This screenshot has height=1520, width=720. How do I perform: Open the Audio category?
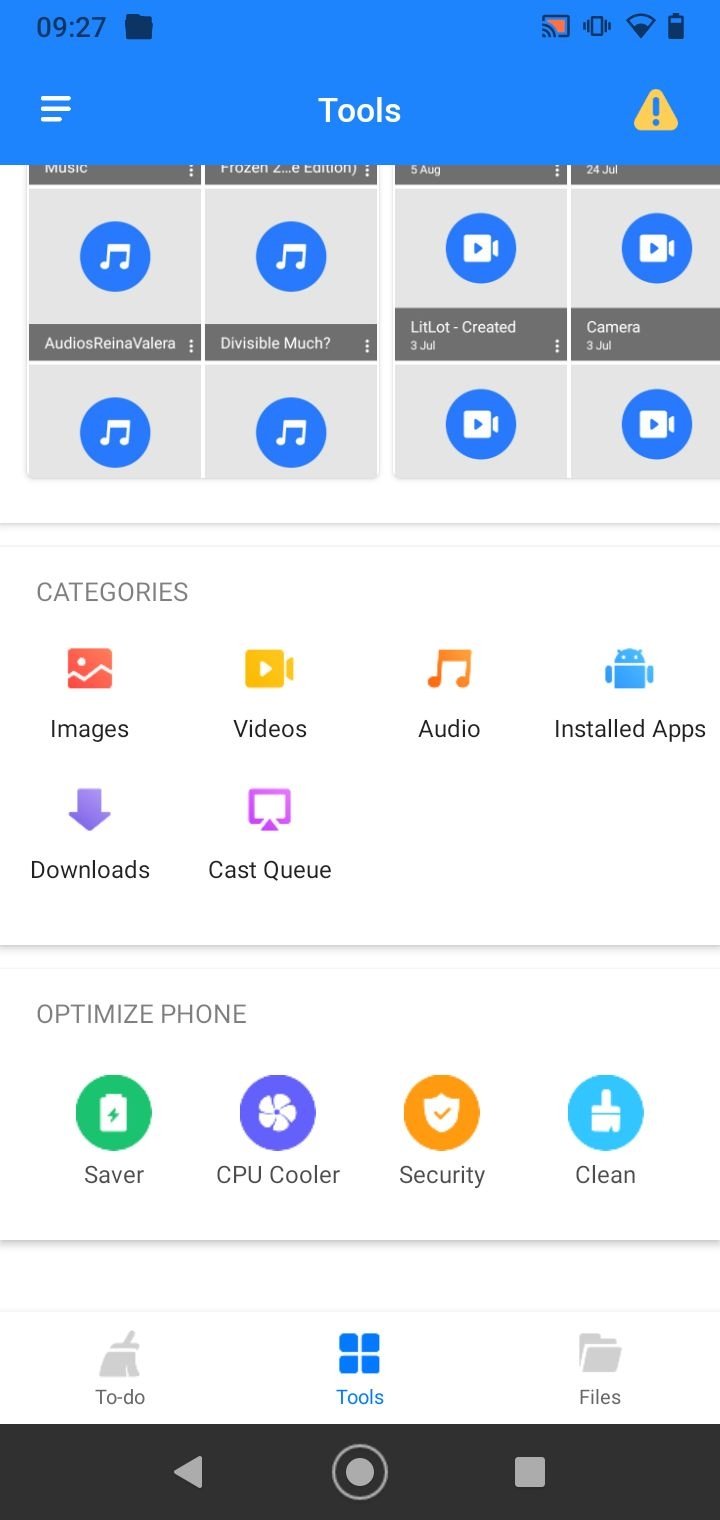tap(449, 694)
